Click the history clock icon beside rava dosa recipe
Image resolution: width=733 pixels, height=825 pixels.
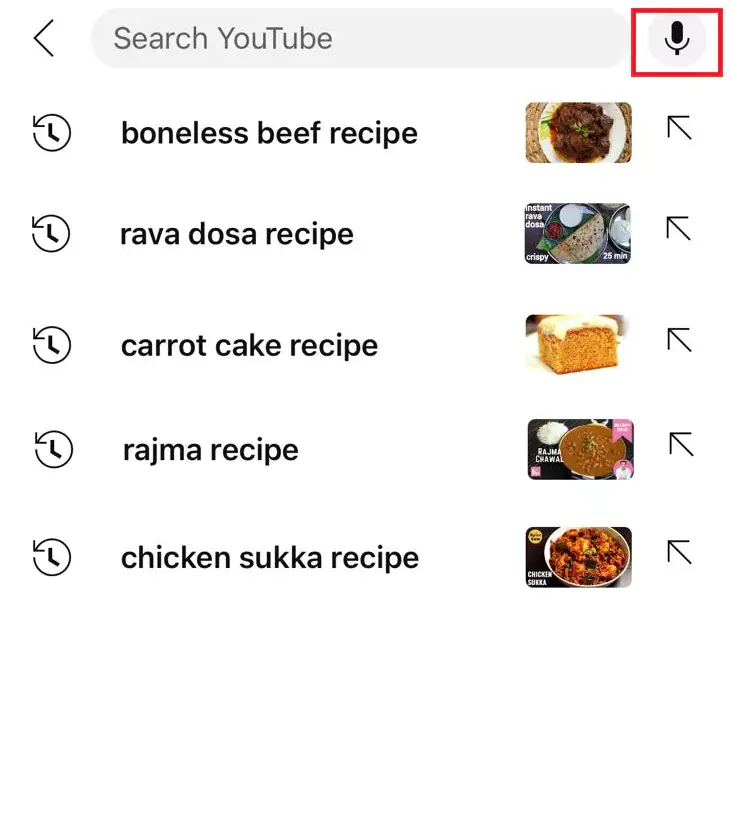coord(50,233)
